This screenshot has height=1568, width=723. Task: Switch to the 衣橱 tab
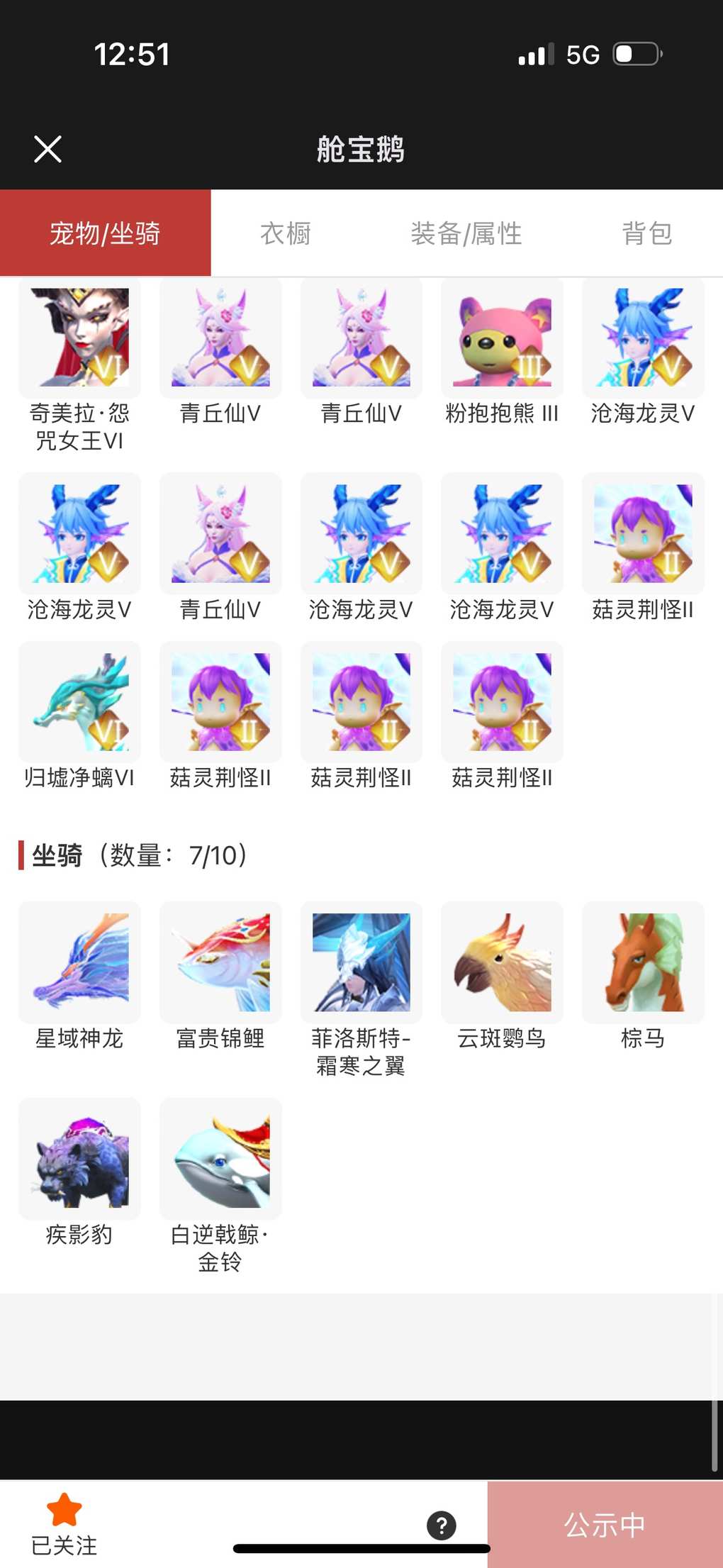(286, 233)
